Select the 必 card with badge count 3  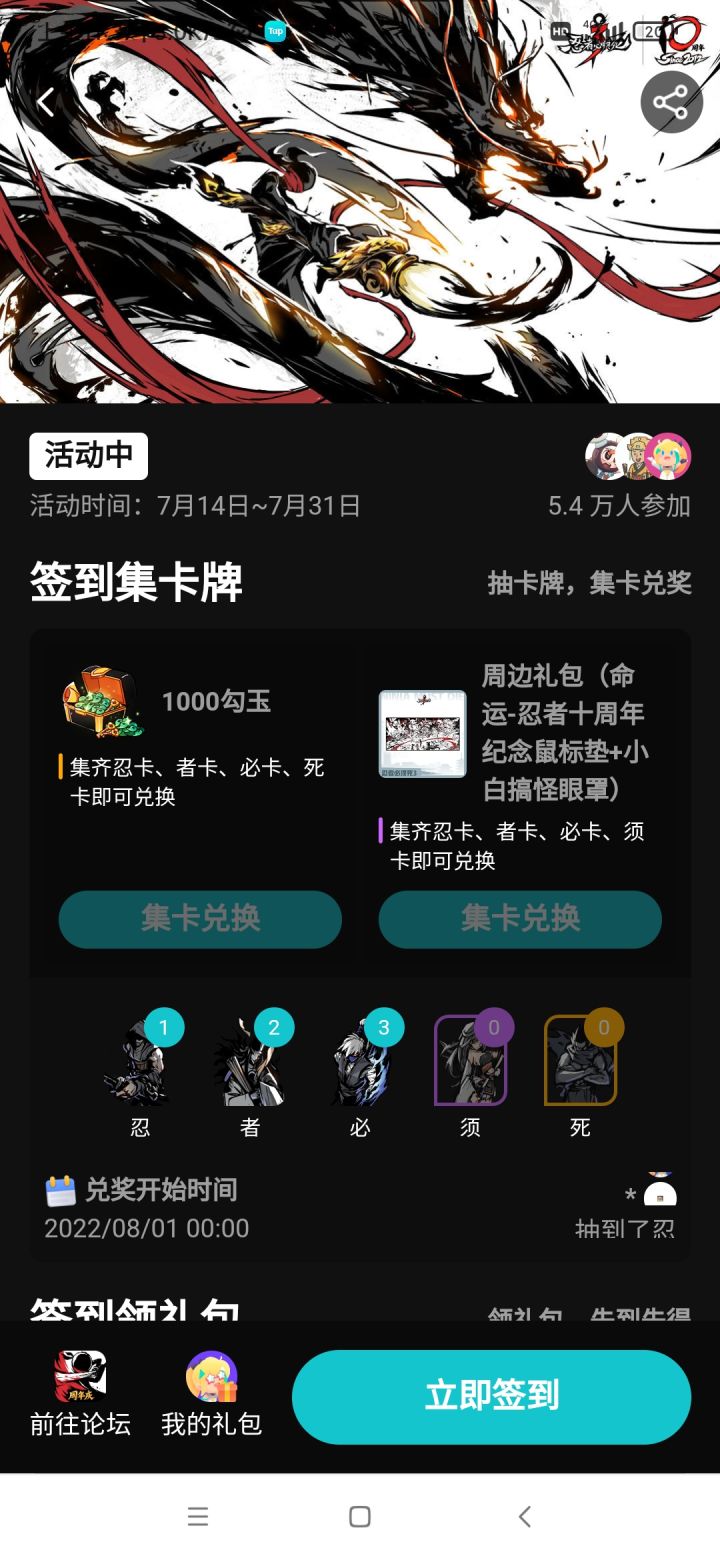pos(360,1065)
